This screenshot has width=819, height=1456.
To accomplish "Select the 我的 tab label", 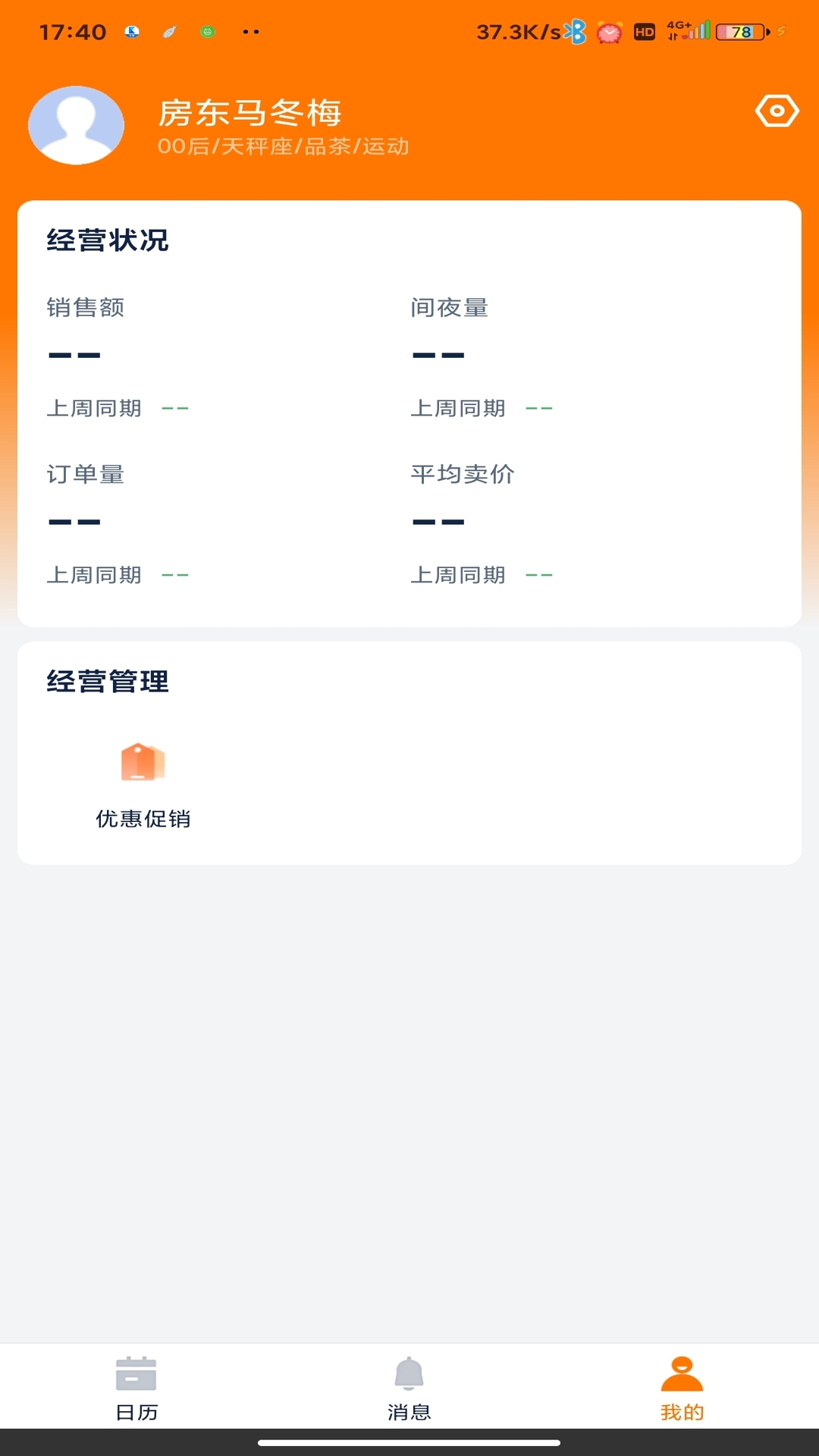I will (x=681, y=1410).
